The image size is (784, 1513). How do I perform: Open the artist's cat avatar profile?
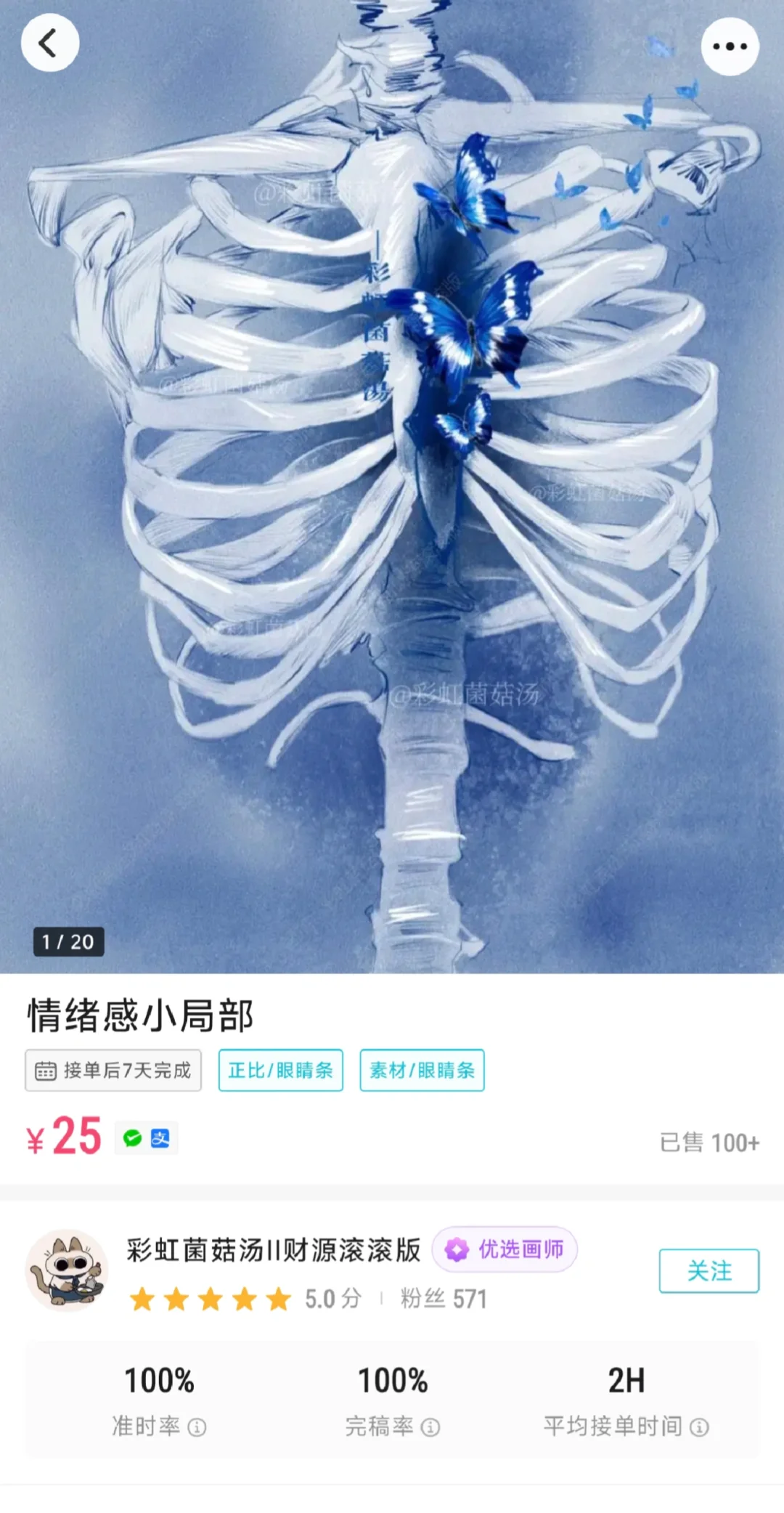(67, 1270)
